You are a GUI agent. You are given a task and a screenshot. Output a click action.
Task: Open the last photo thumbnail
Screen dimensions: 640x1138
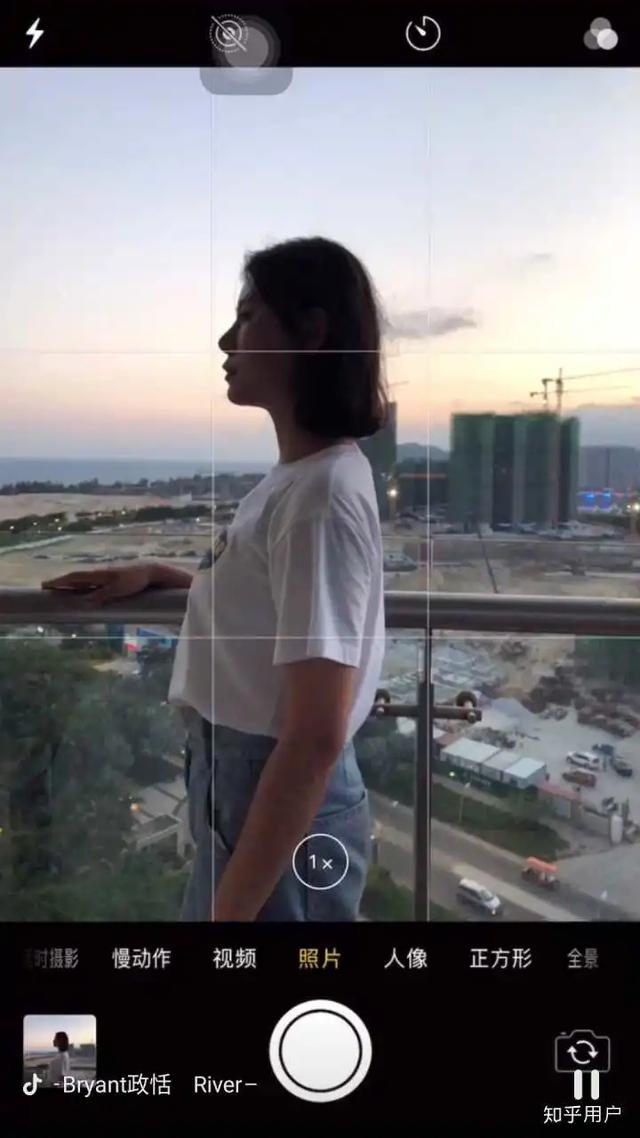(60, 1048)
